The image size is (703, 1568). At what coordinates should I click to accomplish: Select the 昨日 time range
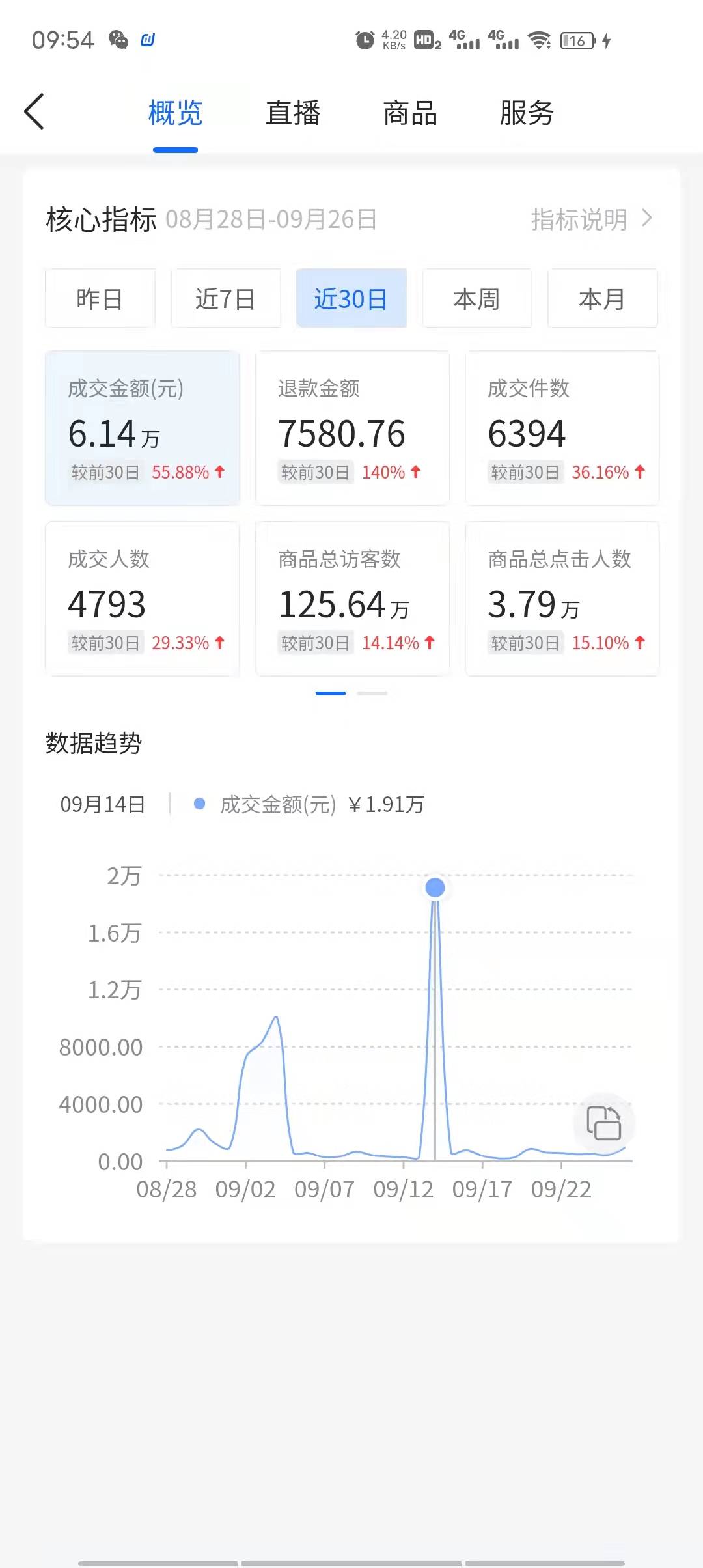[100, 299]
